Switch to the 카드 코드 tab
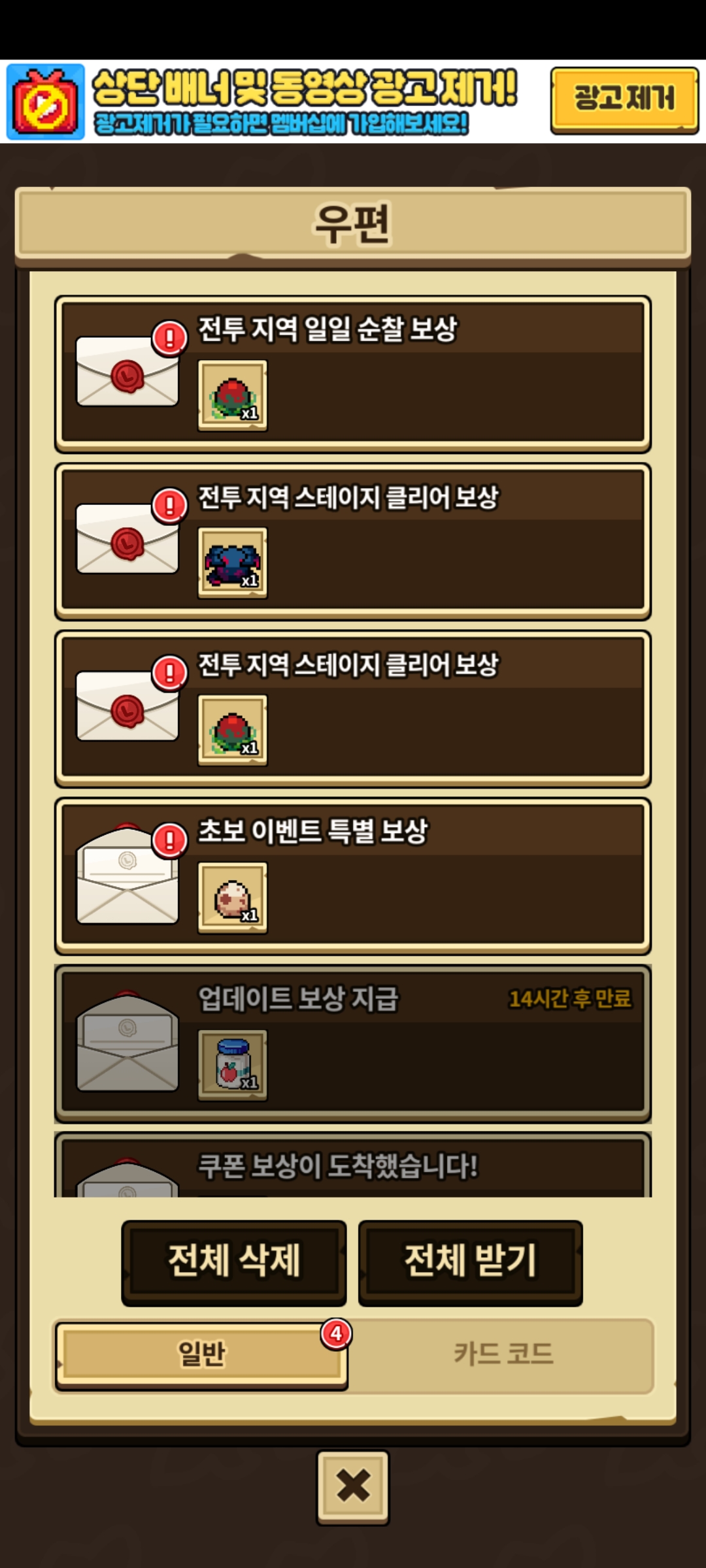The width and height of the screenshot is (706, 1568). click(503, 1354)
